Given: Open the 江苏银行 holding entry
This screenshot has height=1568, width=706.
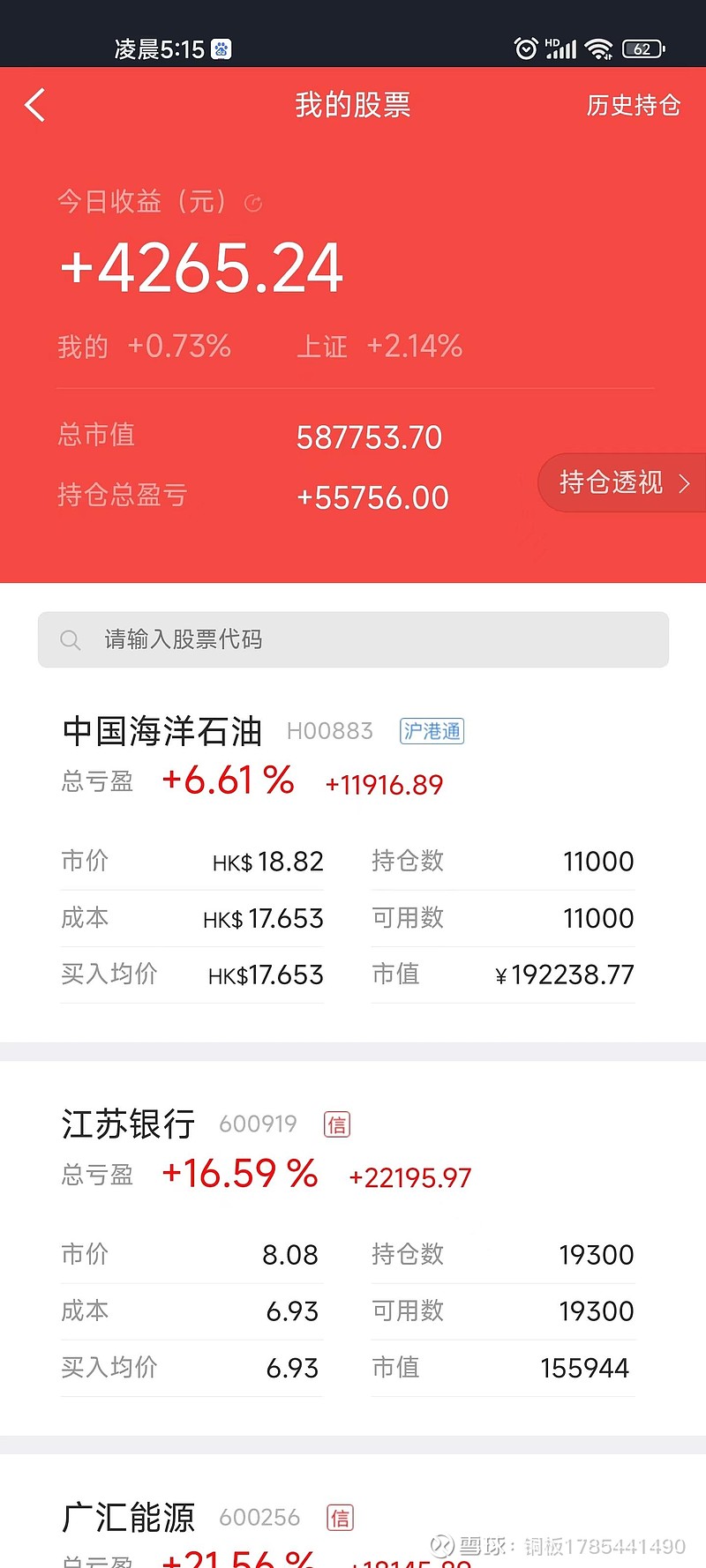Looking at the screenshot, I should [x=127, y=1124].
